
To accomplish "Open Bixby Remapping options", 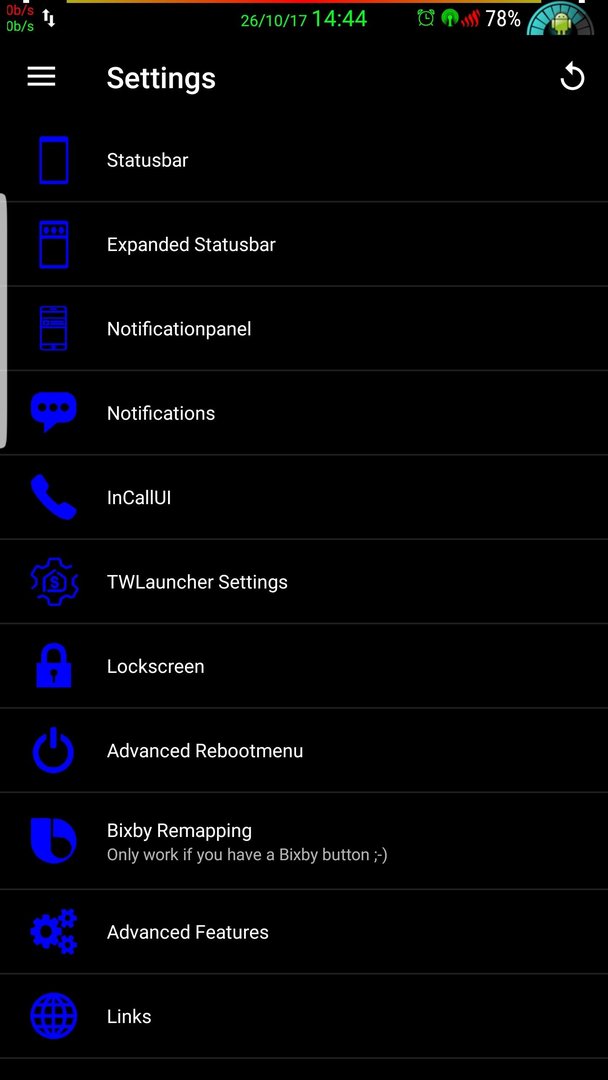I will [304, 841].
